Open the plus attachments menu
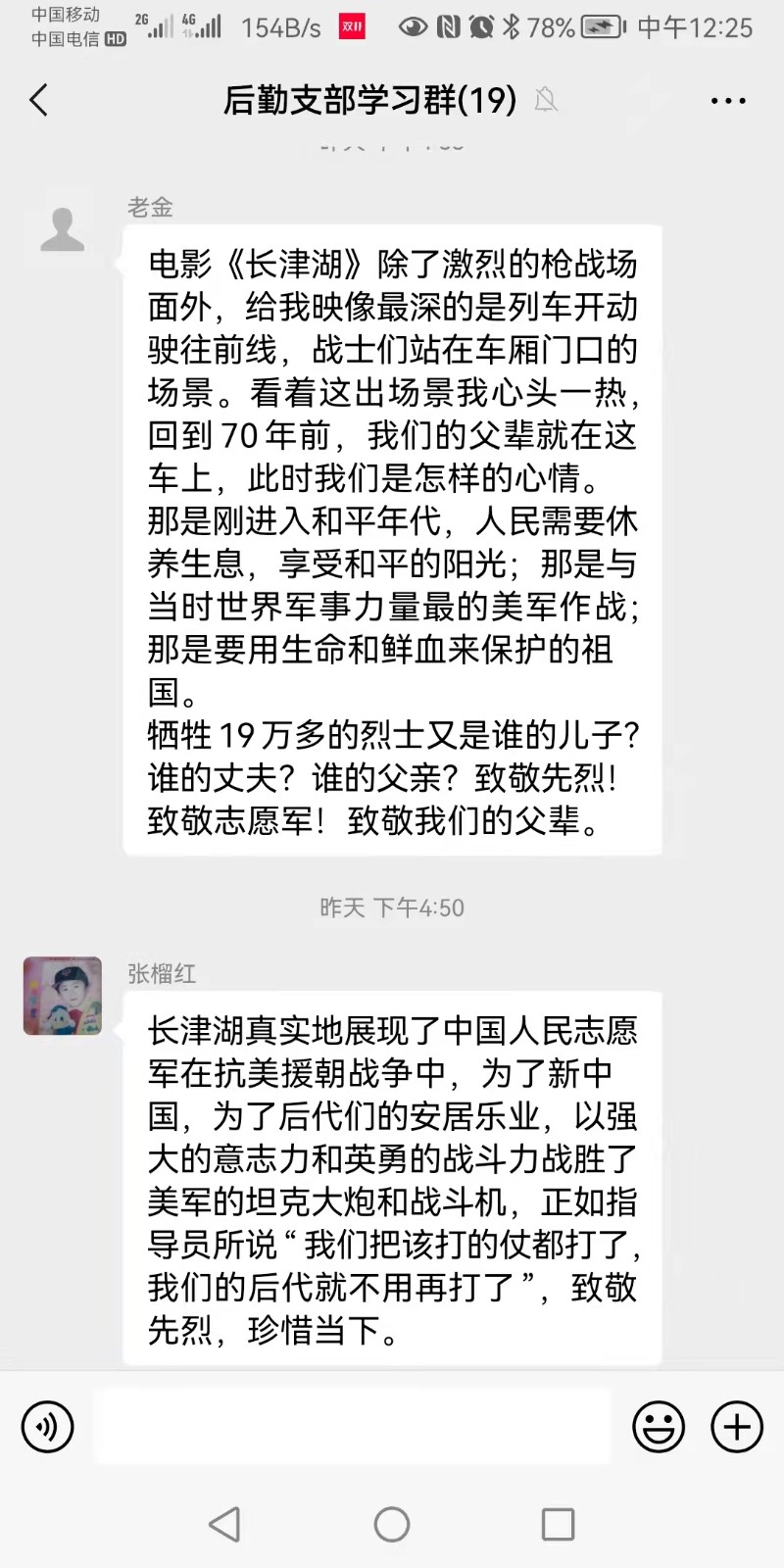784x1568 pixels. (x=737, y=1426)
